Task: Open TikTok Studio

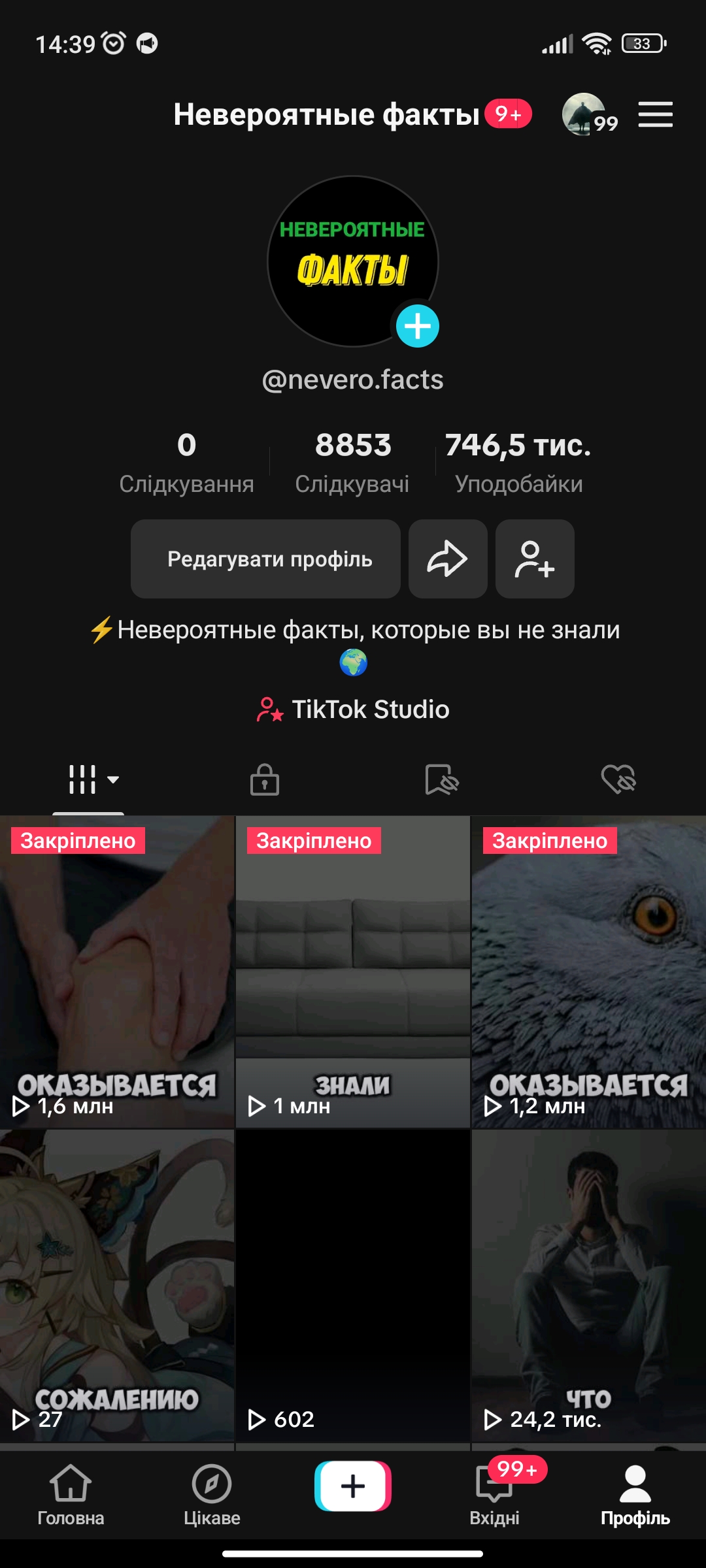Action: (353, 710)
